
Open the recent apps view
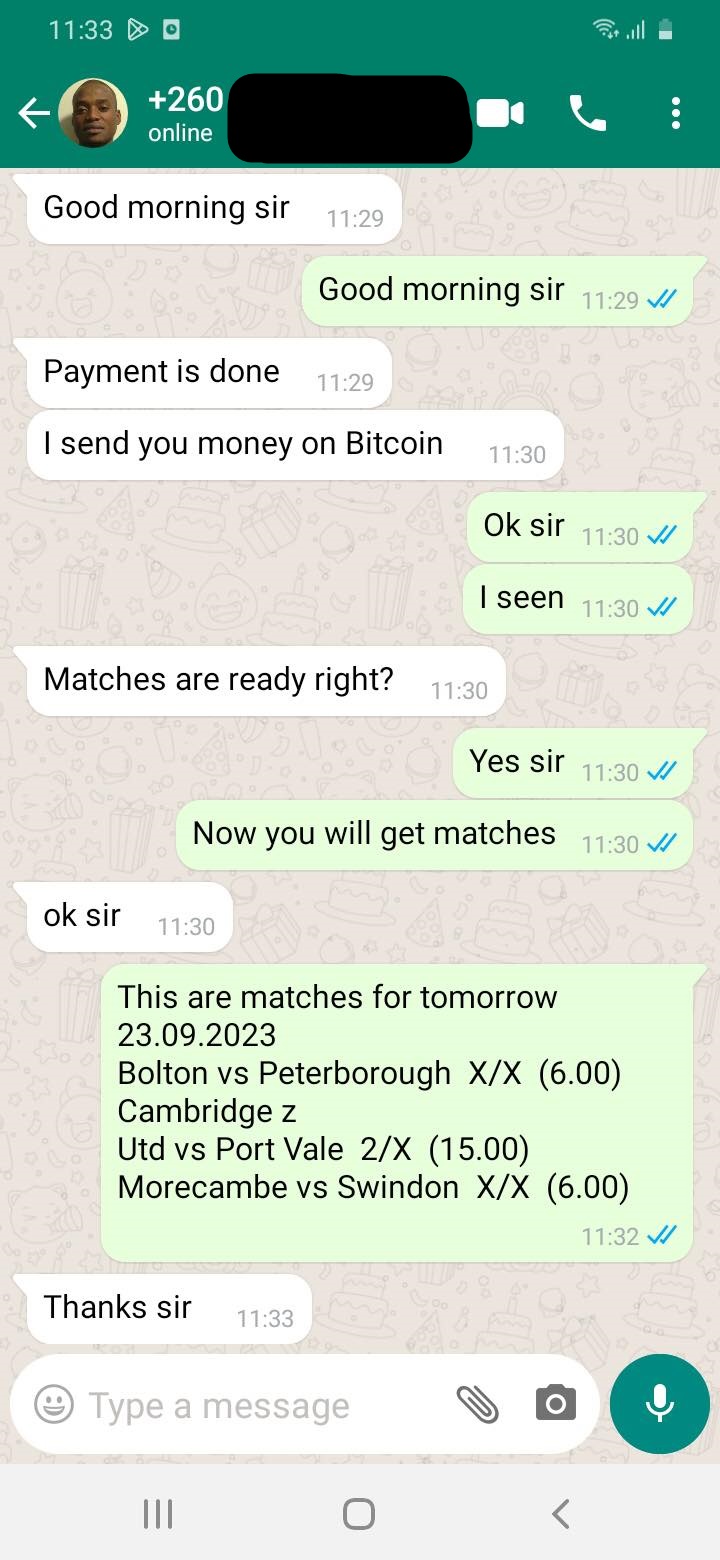pos(158,1514)
